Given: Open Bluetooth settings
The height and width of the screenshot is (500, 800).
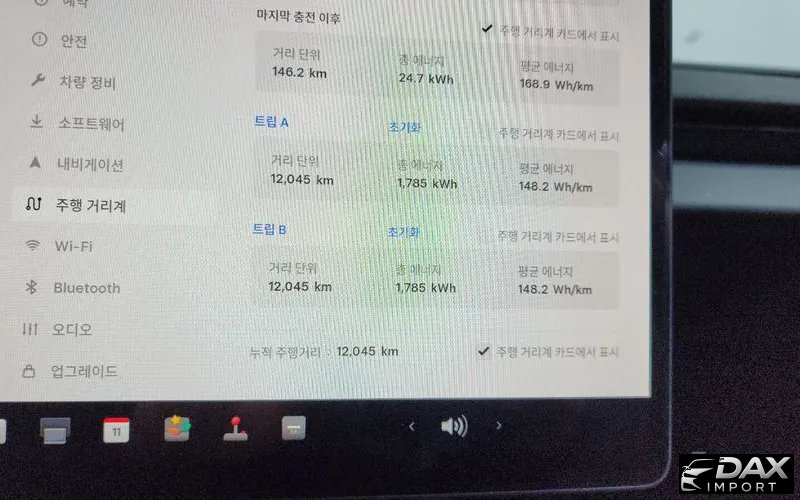Looking at the screenshot, I should (86, 288).
